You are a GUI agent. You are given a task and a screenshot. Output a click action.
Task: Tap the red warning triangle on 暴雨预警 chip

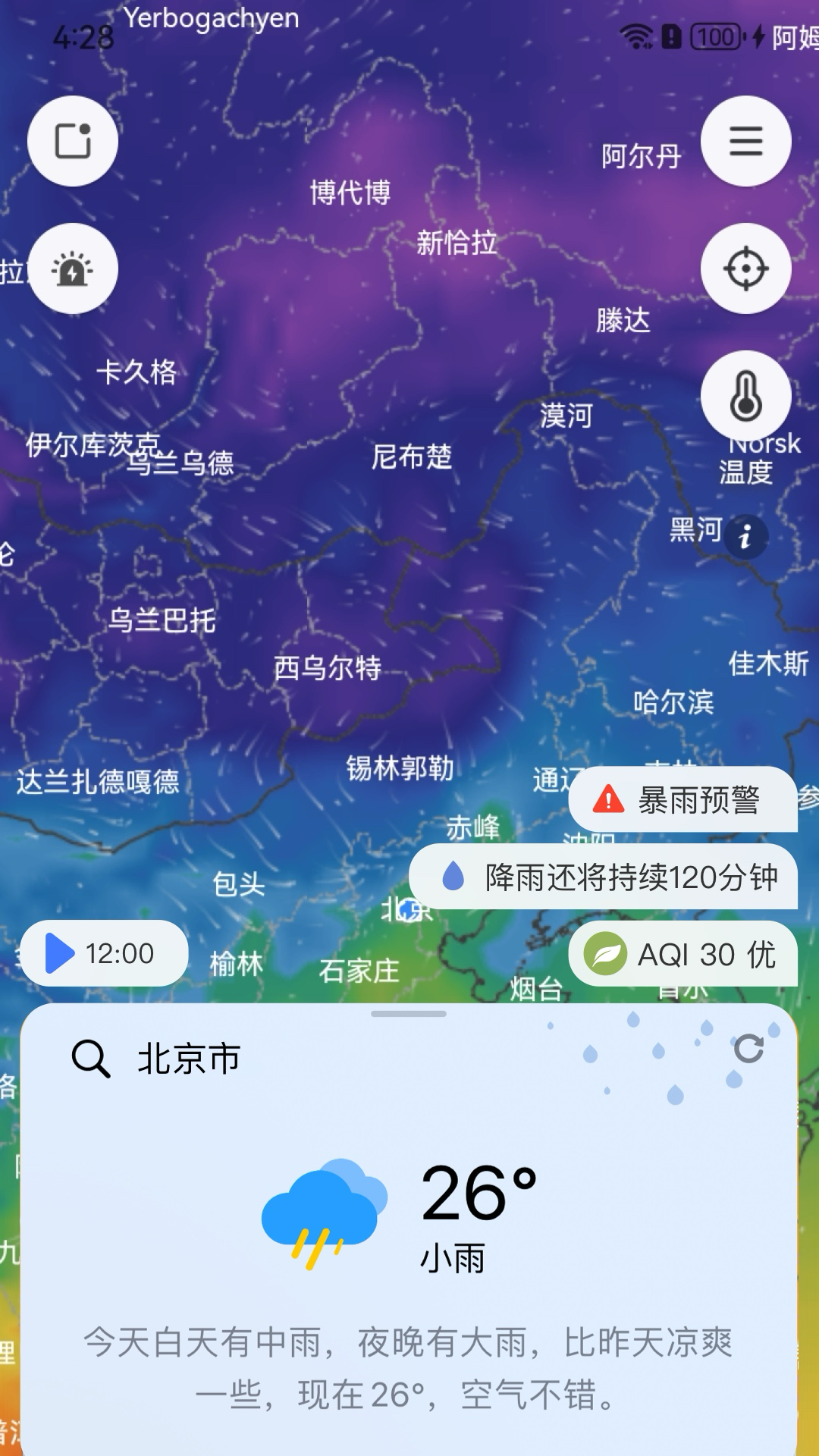point(606,800)
